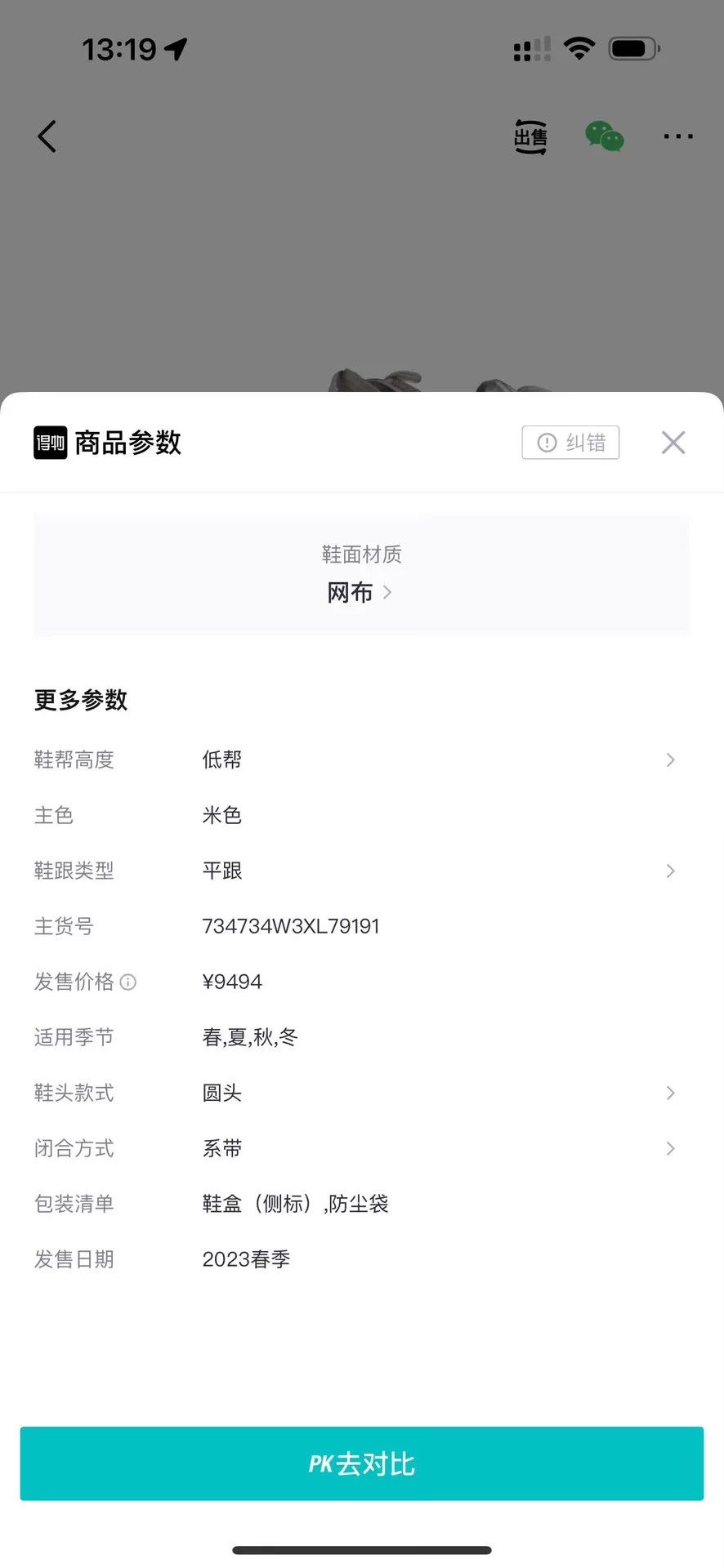Tap the PK去对比 button

pos(362,1463)
